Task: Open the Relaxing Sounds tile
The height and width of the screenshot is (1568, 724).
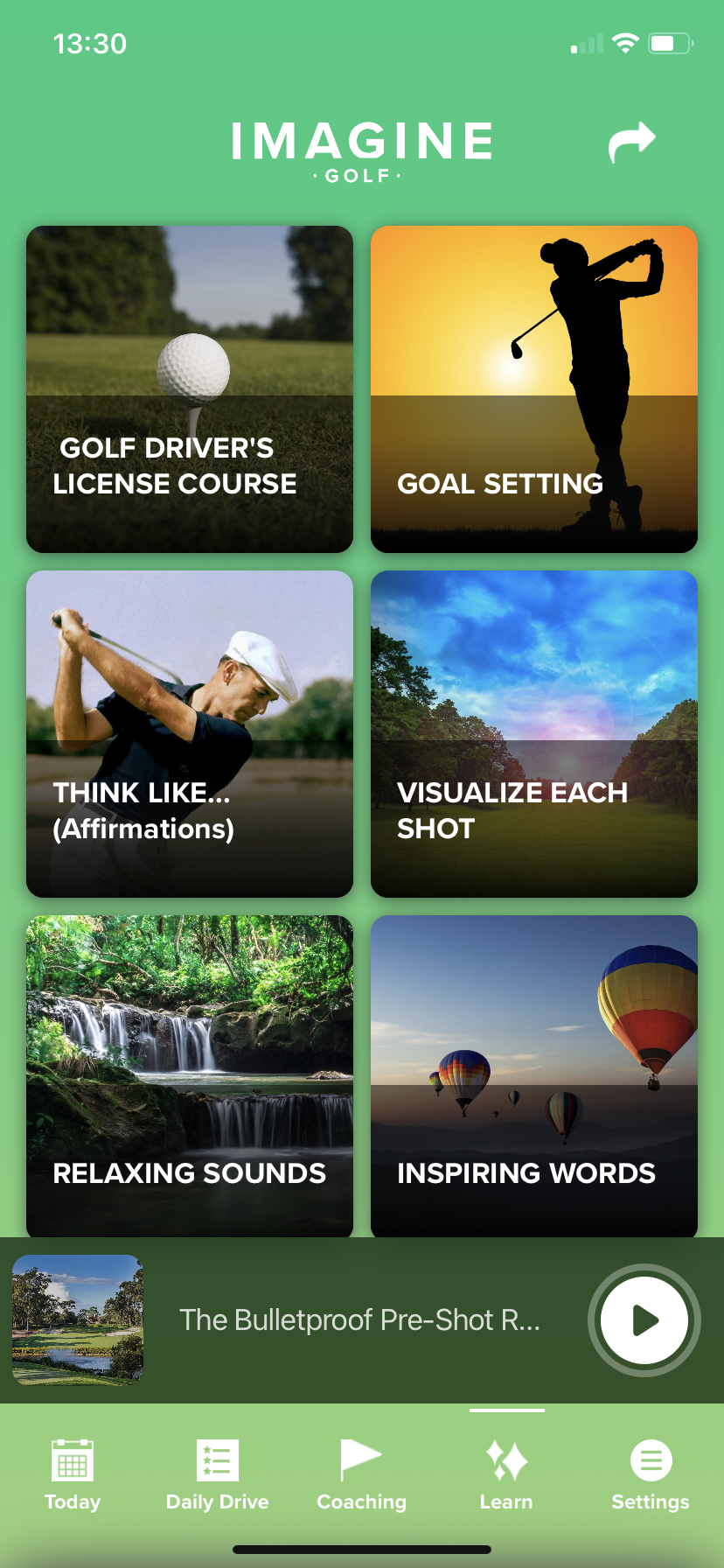Action: pos(190,1076)
